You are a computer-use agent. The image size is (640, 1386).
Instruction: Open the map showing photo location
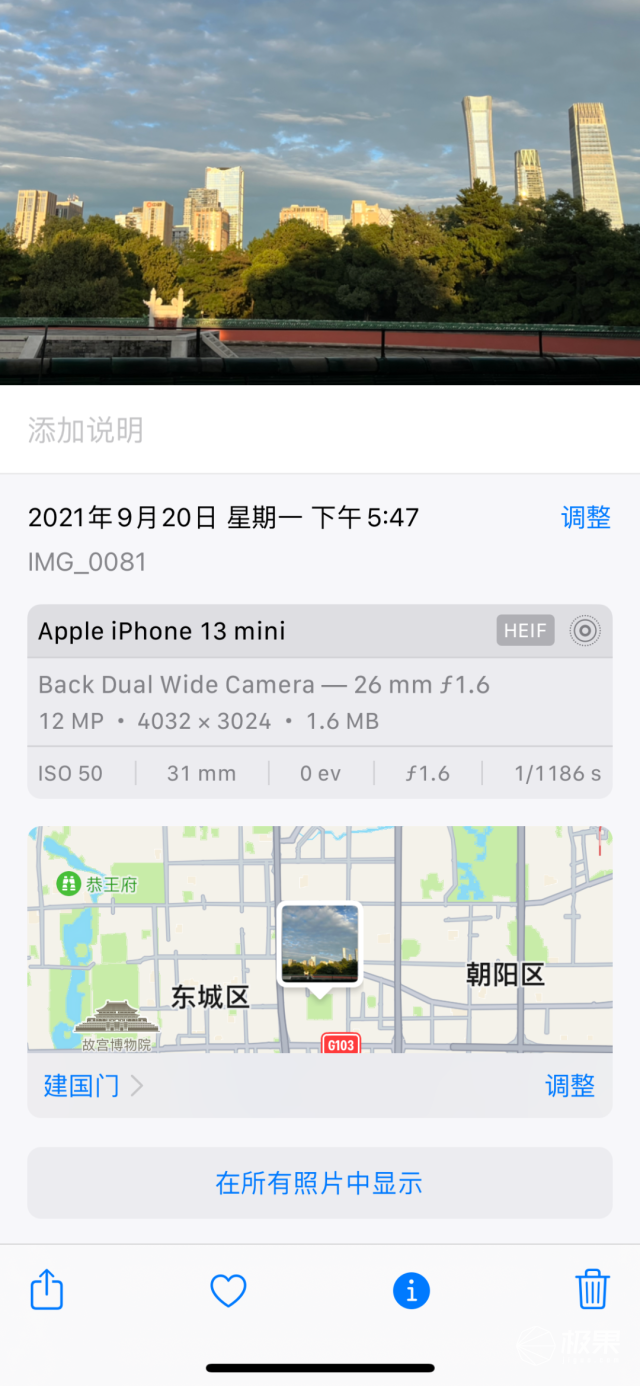click(320, 939)
